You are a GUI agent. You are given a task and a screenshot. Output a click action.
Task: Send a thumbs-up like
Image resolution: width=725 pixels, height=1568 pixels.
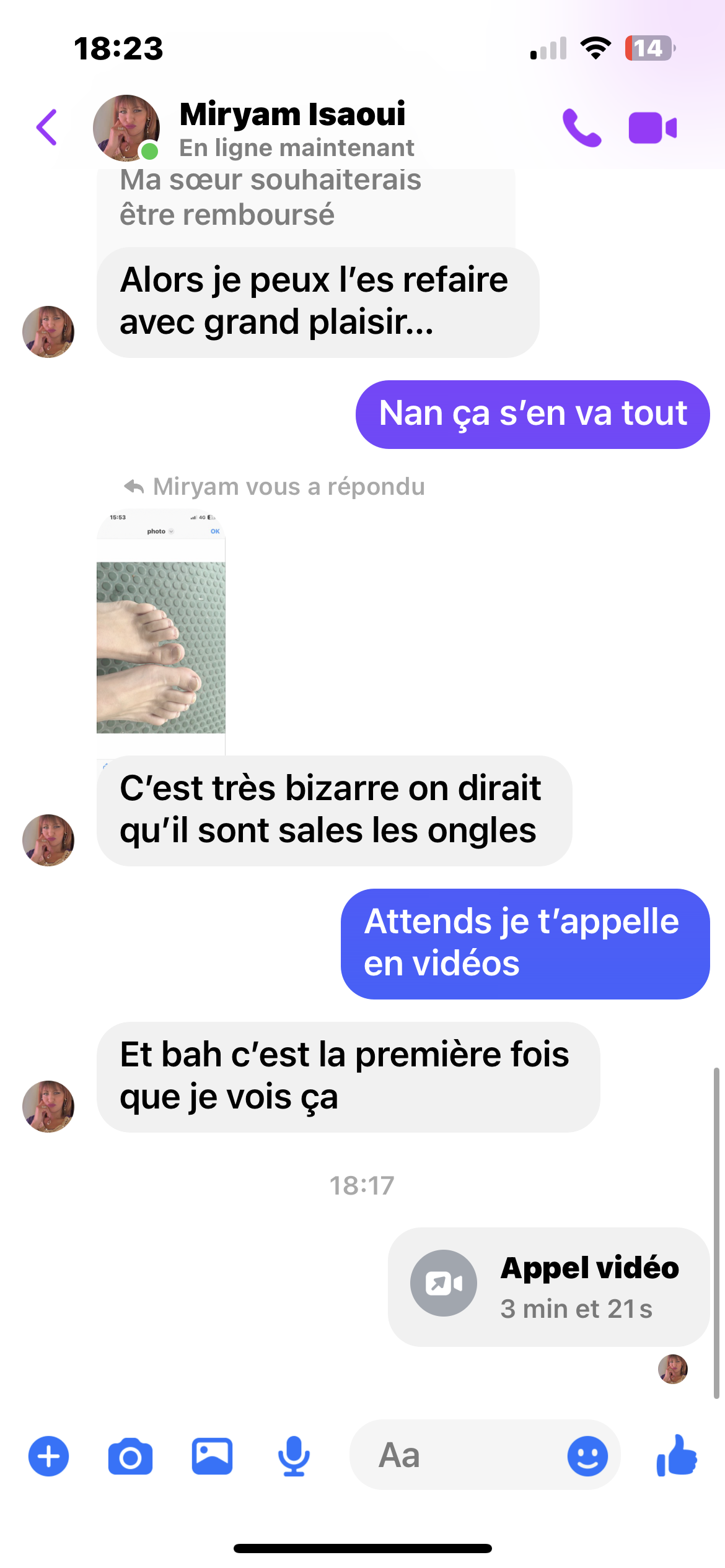(677, 1456)
